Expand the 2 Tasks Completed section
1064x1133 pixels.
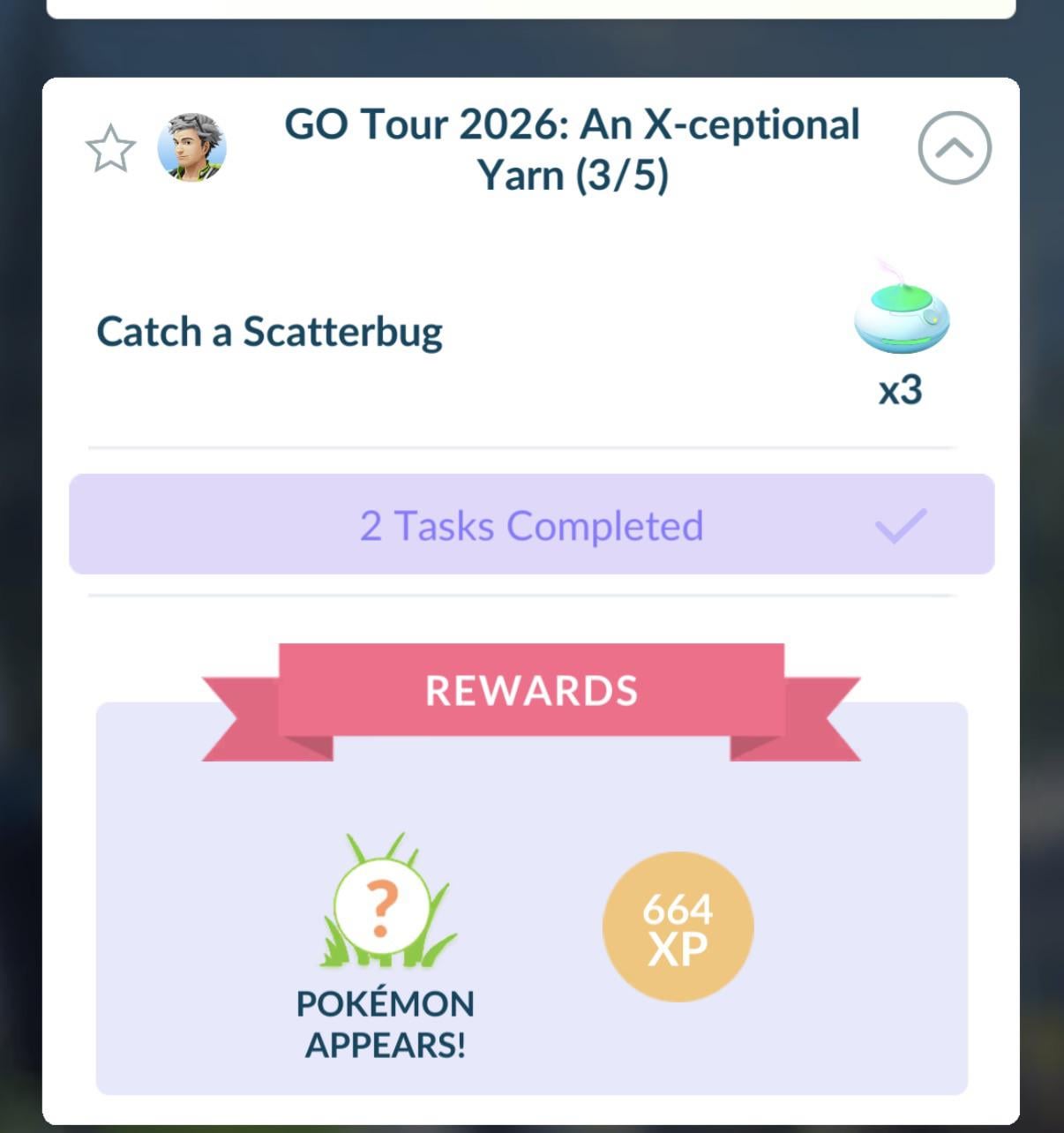531,525
